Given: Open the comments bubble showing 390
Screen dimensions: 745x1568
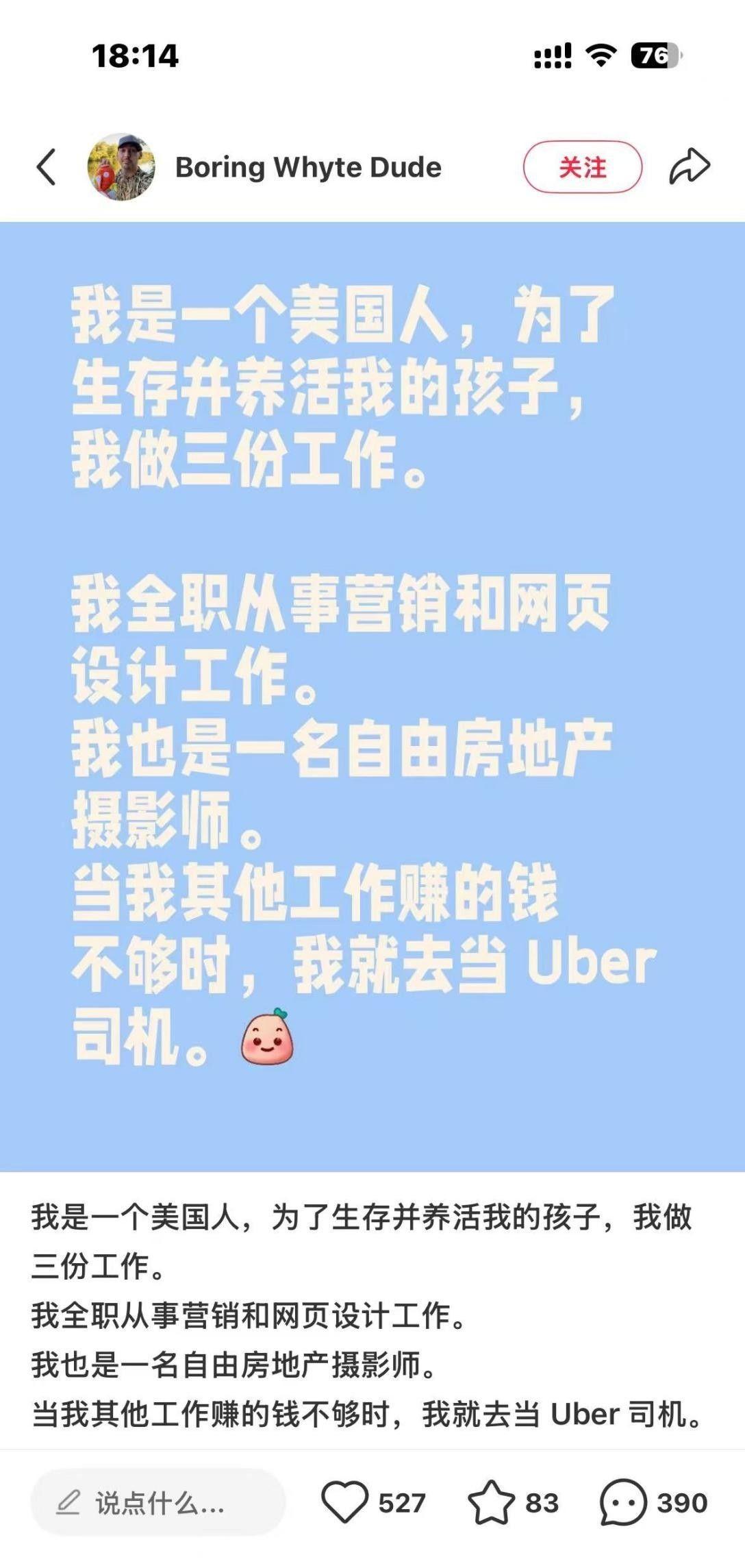Looking at the screenshot, I should (623, 1502).
